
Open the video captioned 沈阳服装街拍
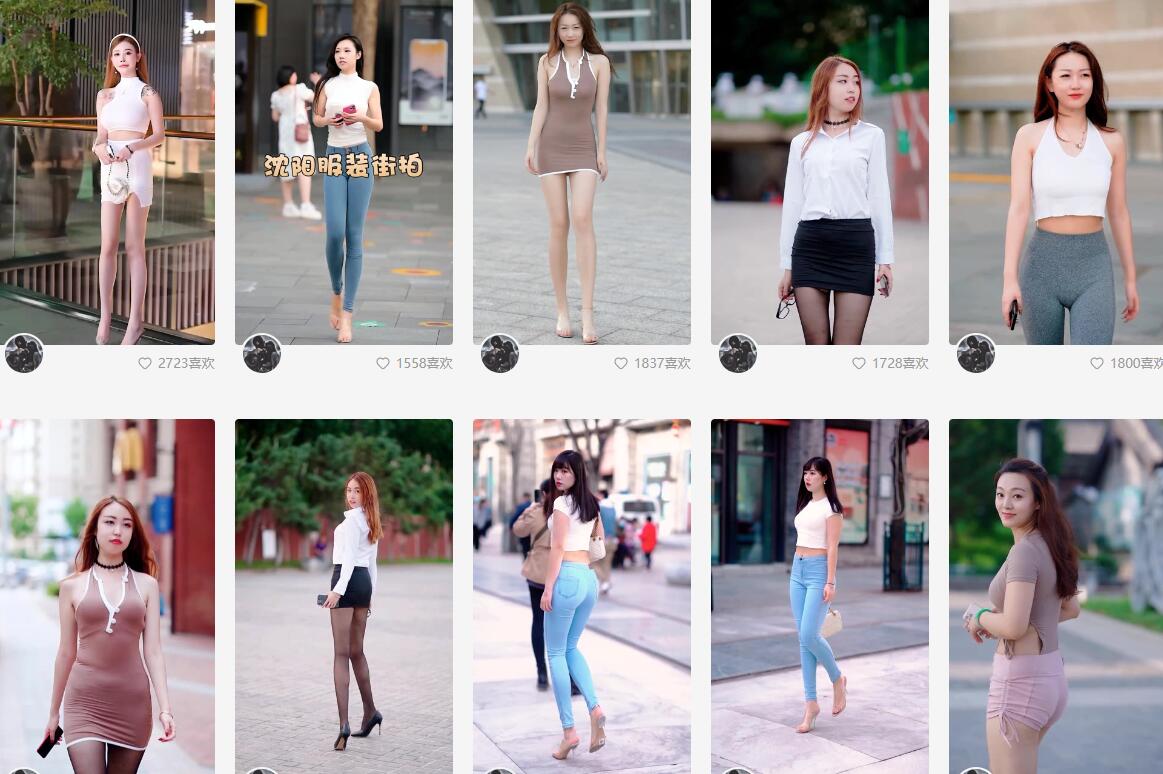point(343,172)
